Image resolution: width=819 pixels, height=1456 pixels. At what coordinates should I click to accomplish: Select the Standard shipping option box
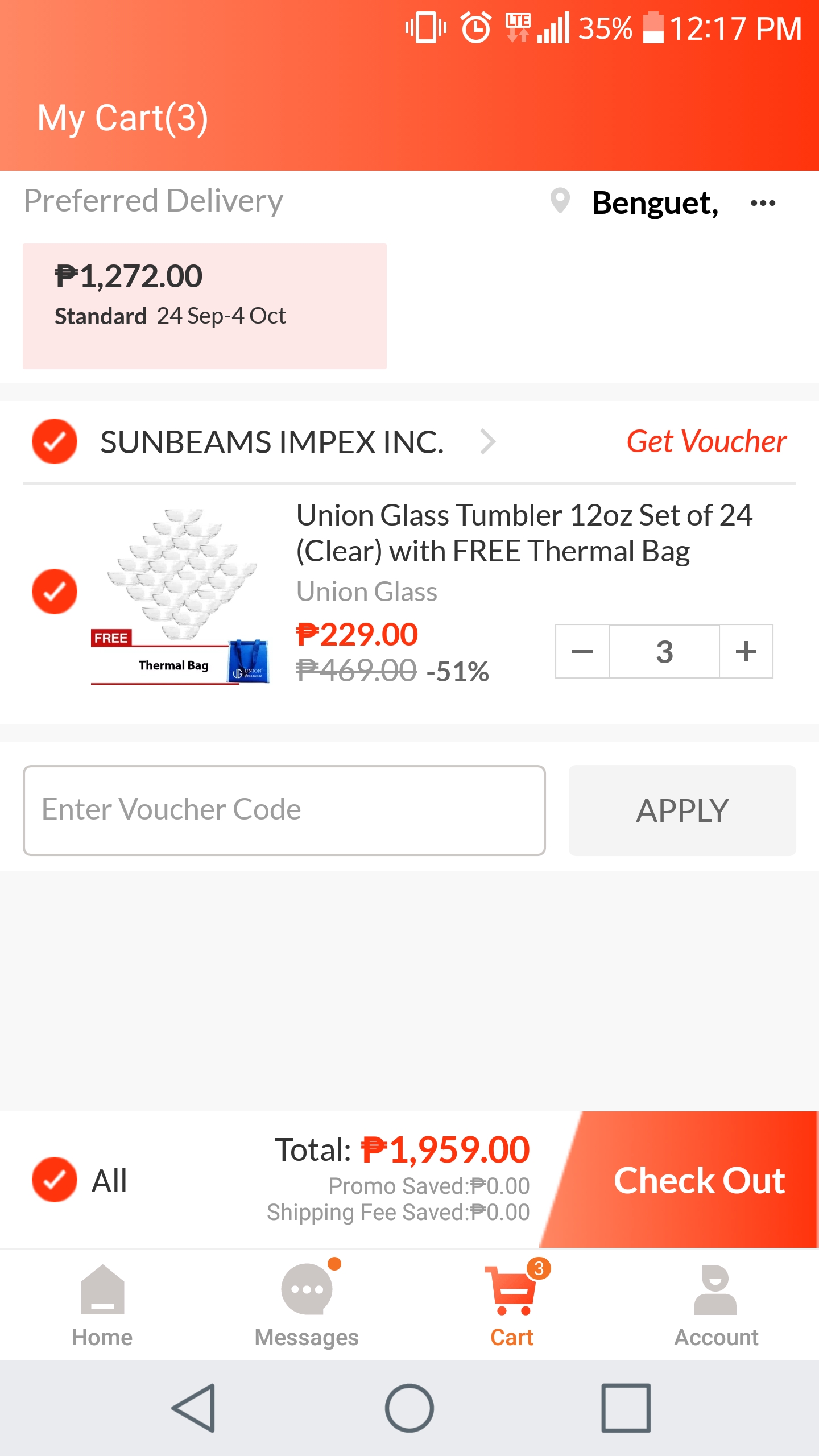(x=204, y=307)
